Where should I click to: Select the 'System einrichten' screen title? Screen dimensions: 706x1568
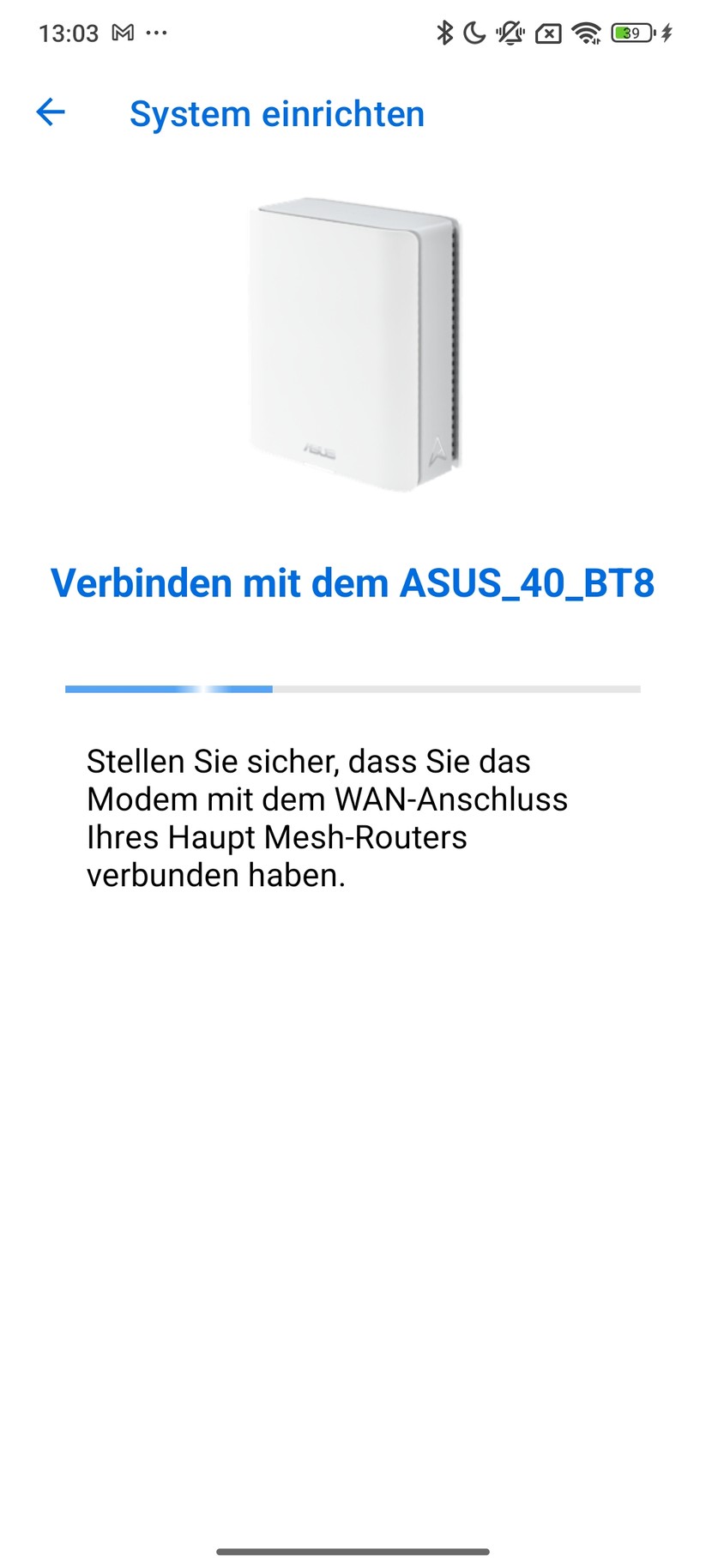click(x=276, y=113)
